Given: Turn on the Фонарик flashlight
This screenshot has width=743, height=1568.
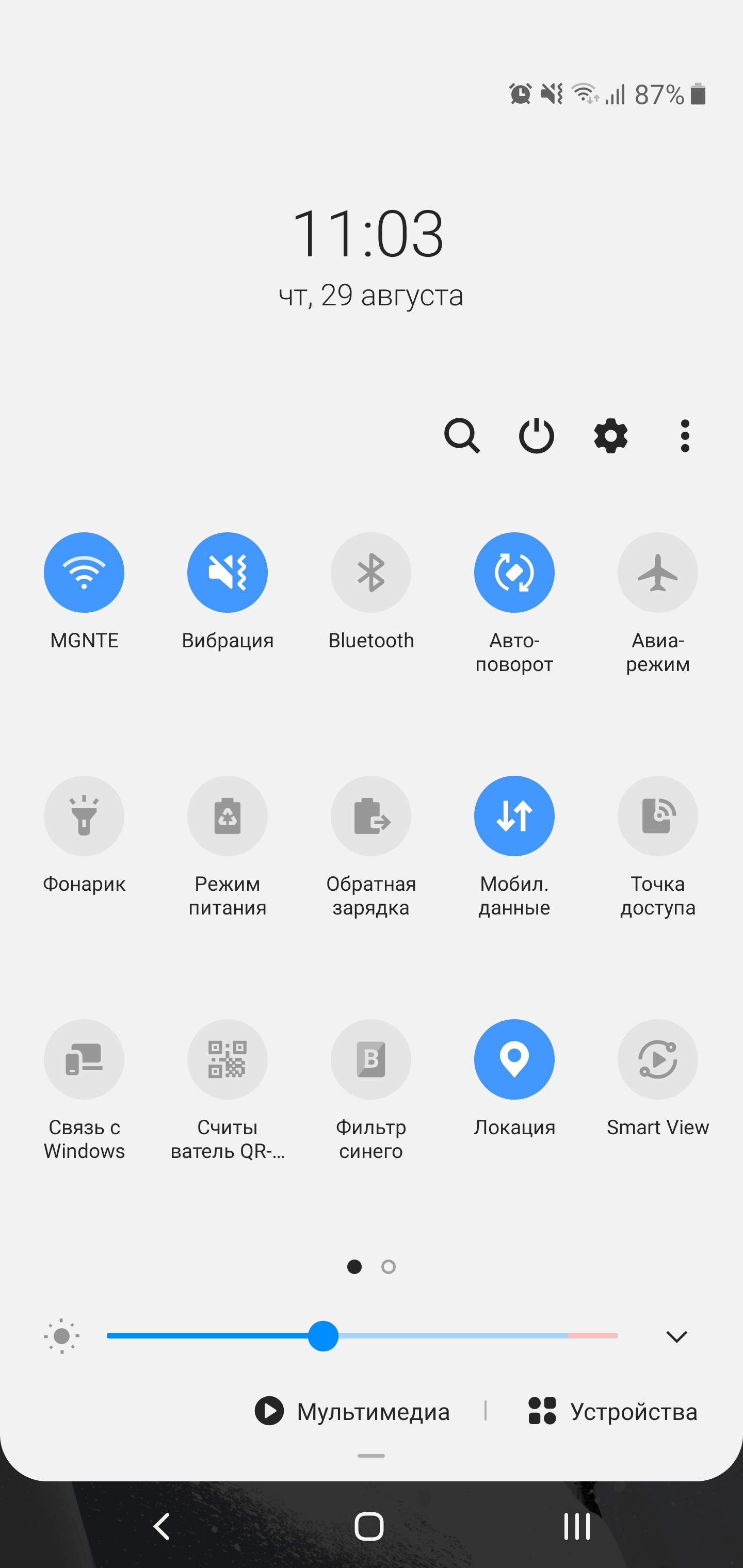Looking at the screenshot, I should coord(84,815).
